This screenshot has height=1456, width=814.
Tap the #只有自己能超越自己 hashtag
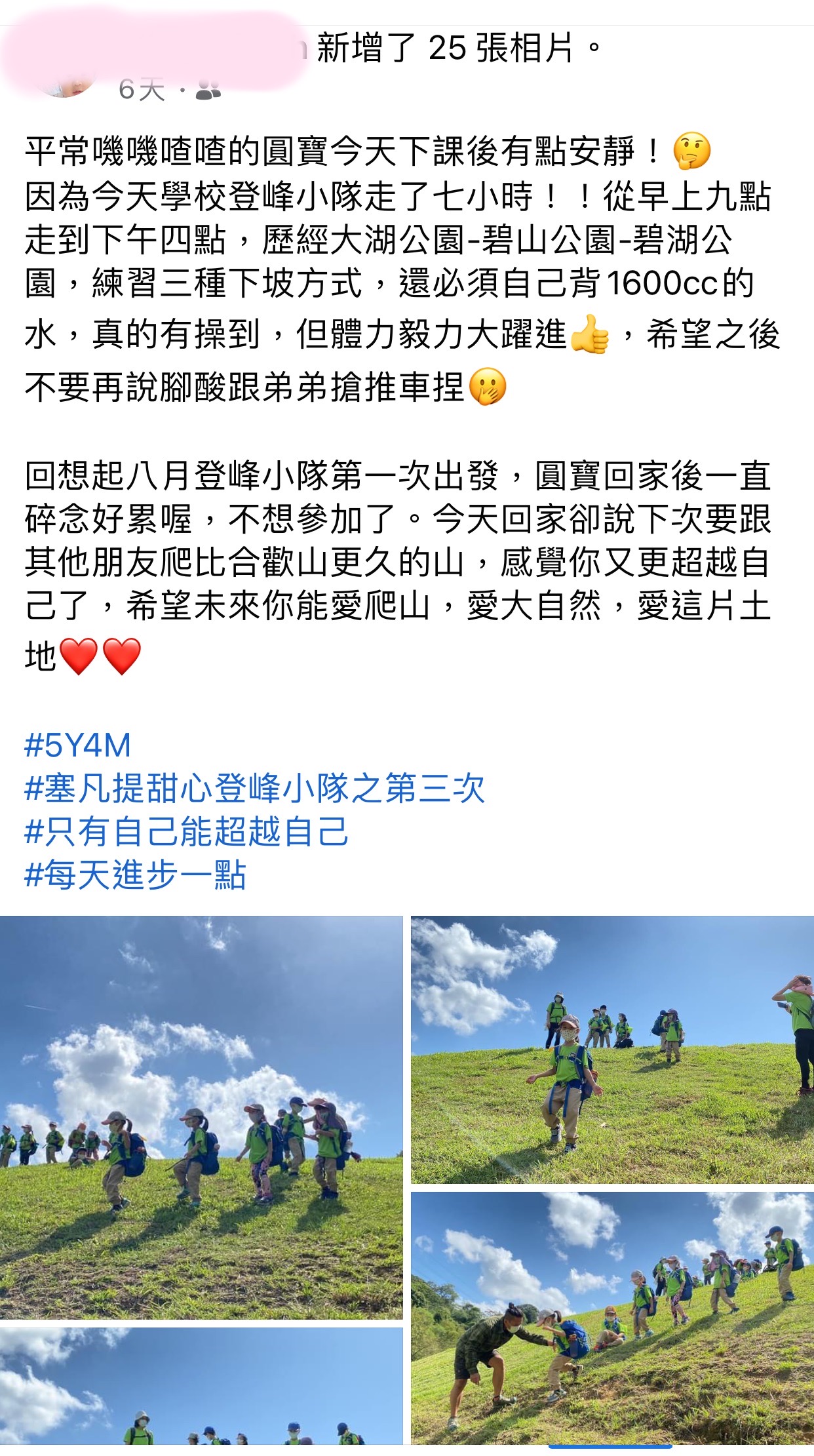tap(186, 832)
